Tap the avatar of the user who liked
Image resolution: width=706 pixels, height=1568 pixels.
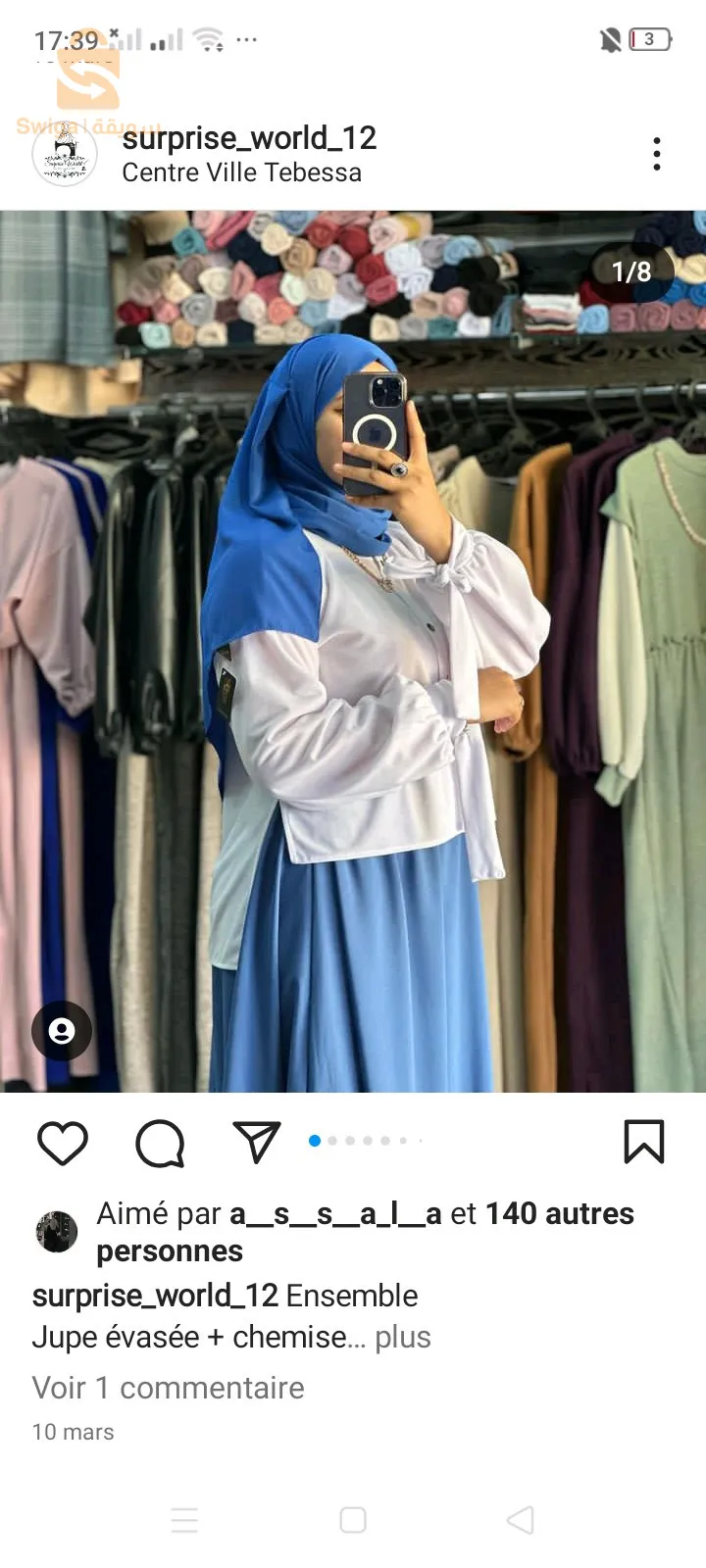(x=56, y=1230)
